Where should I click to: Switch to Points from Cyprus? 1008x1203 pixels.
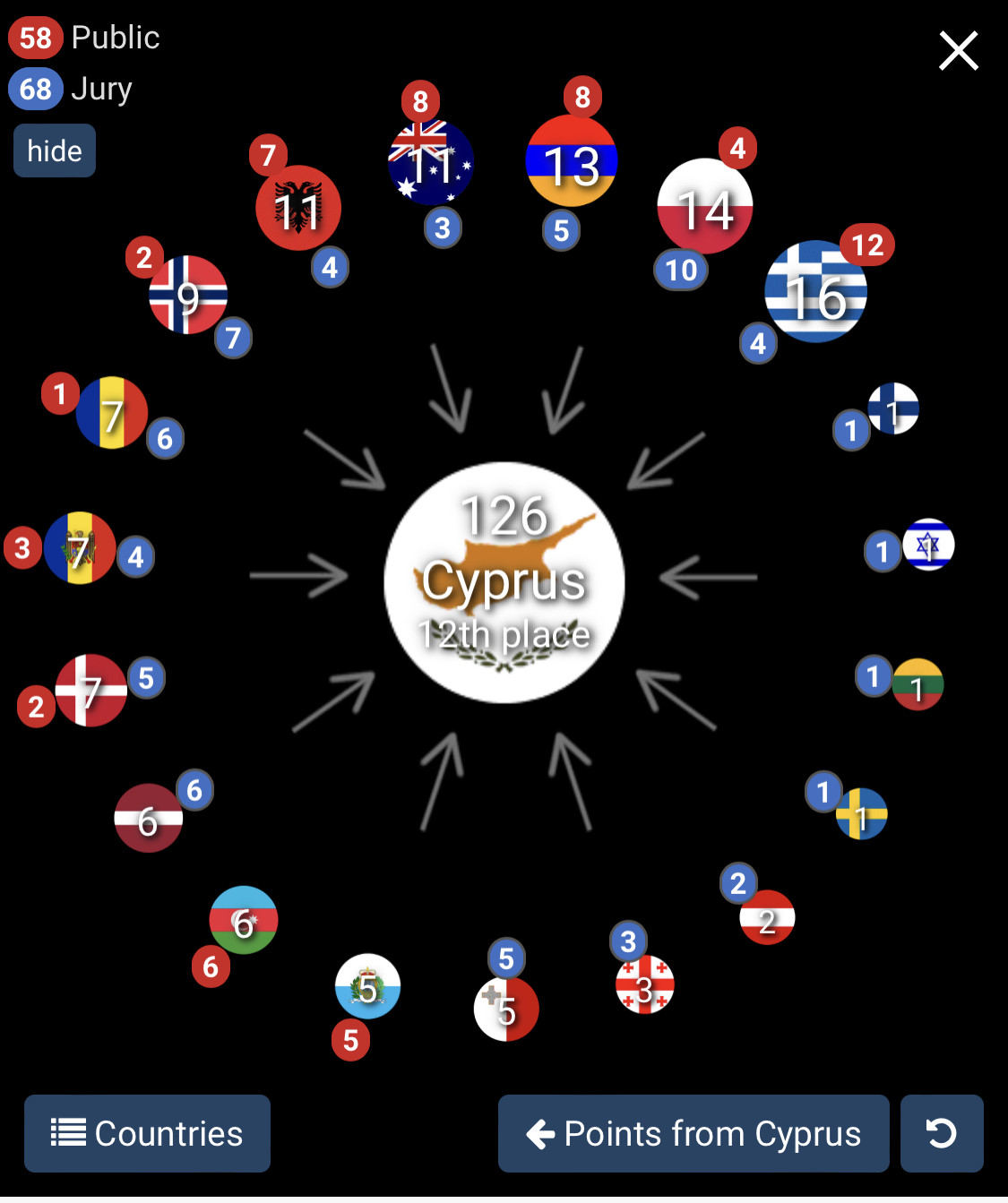(x=694, y=1133)
